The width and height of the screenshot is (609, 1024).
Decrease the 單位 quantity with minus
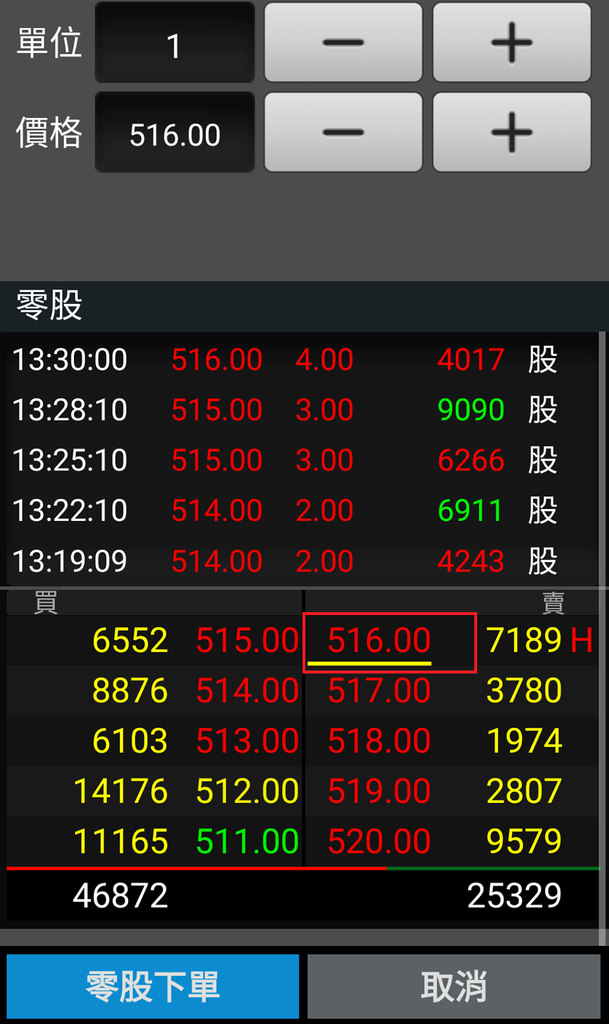coord(343,43)
